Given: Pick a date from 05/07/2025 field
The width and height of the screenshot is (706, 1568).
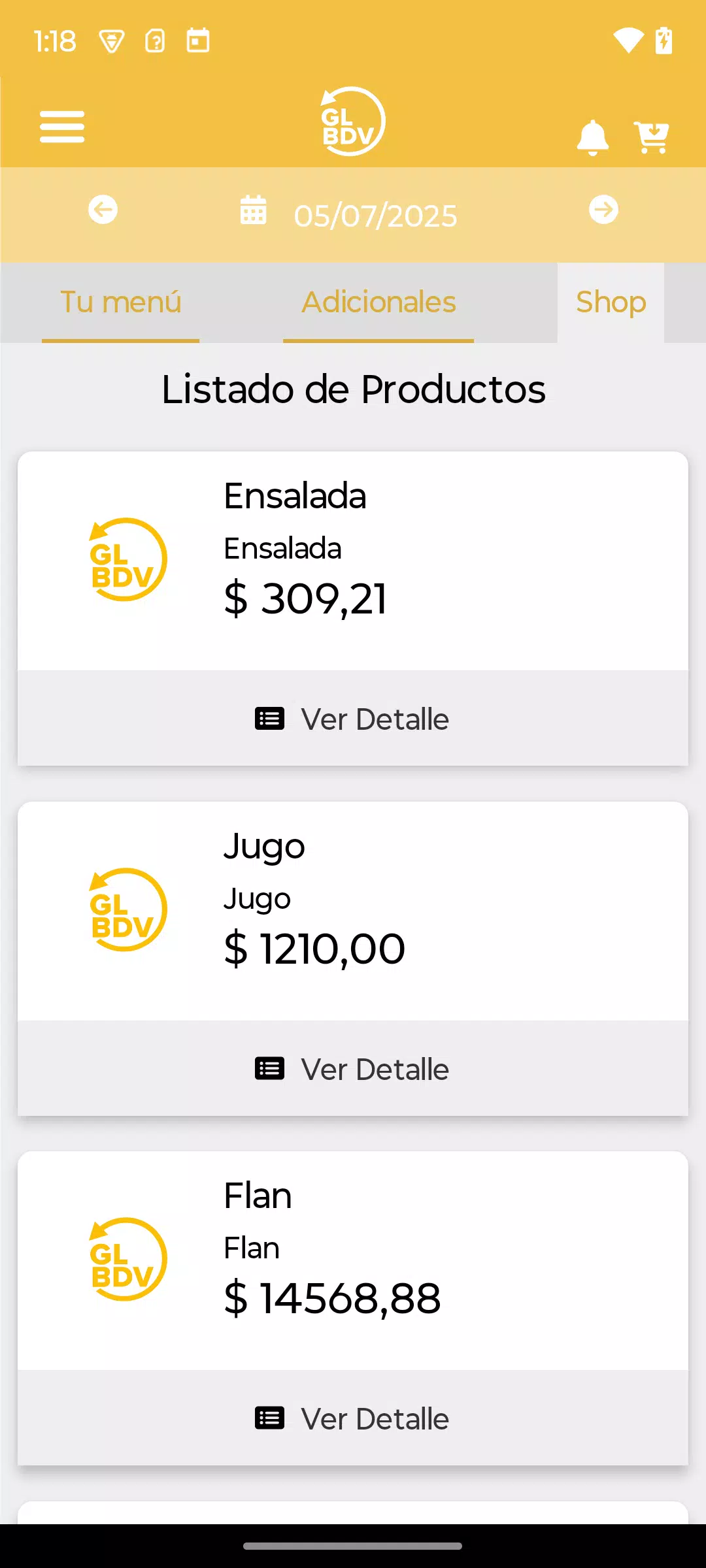Looking at the screenshot, I should [348, 214].
